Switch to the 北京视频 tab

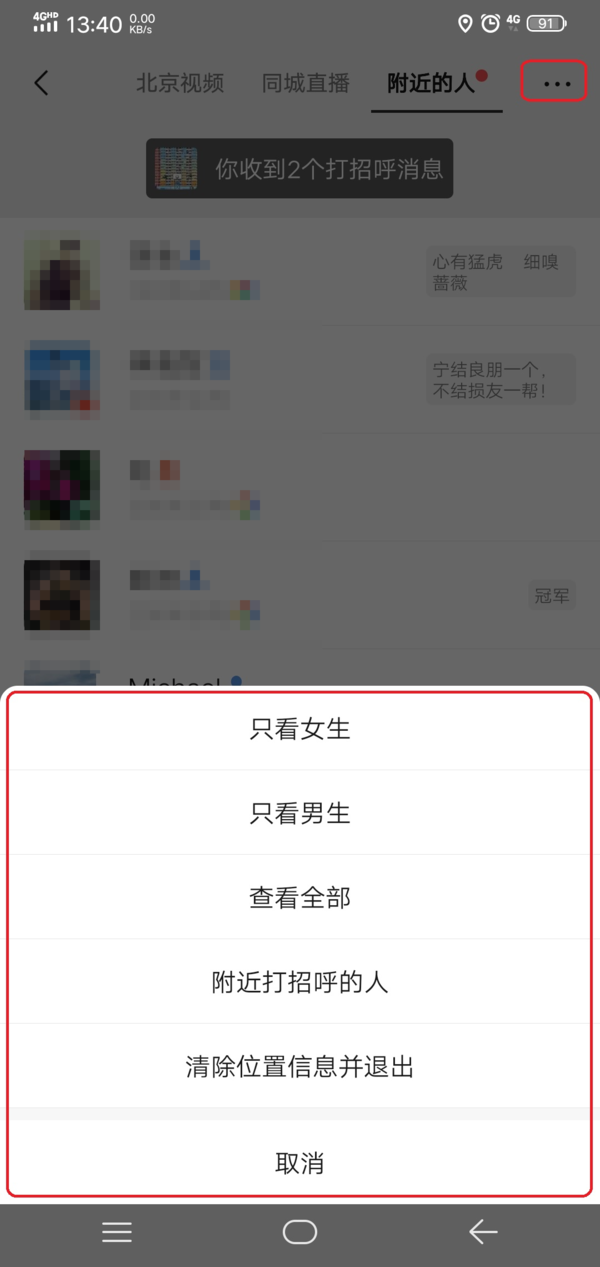180,84
